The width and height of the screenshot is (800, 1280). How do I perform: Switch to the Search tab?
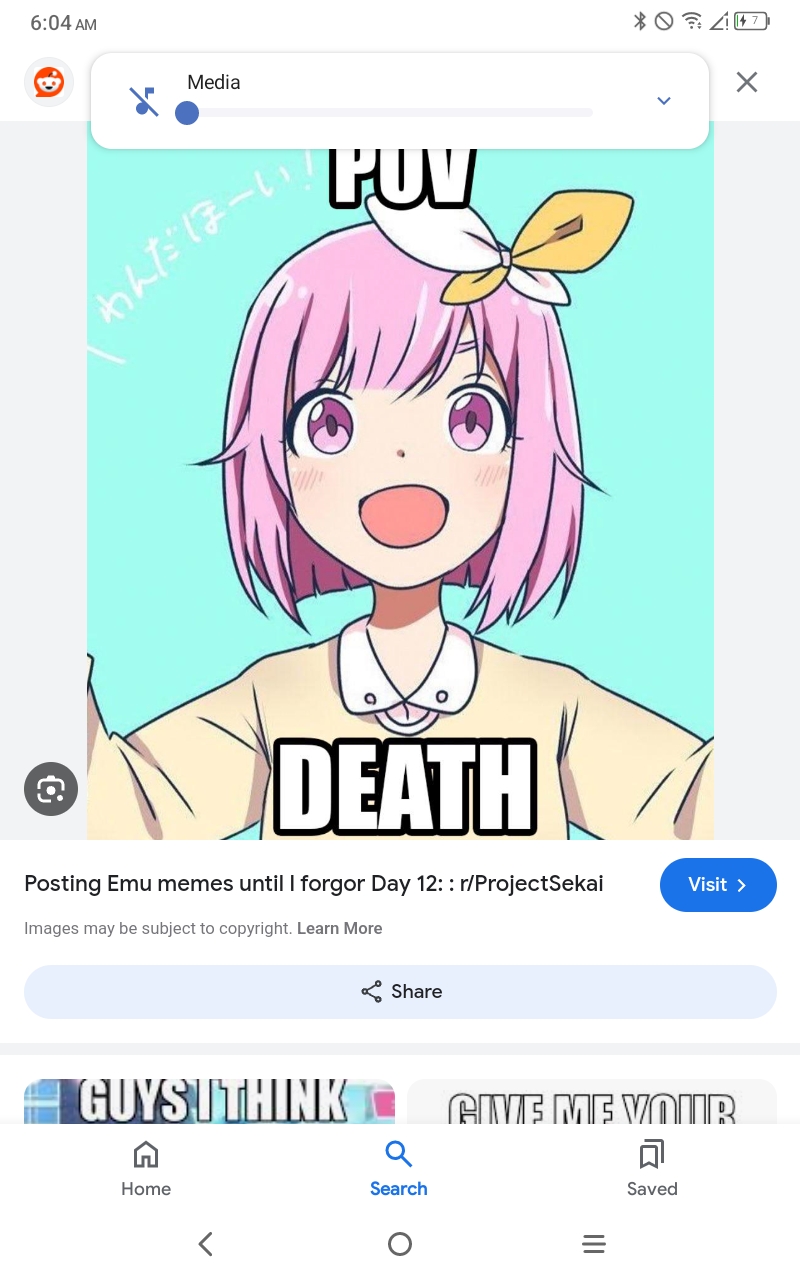(398, 1169)
